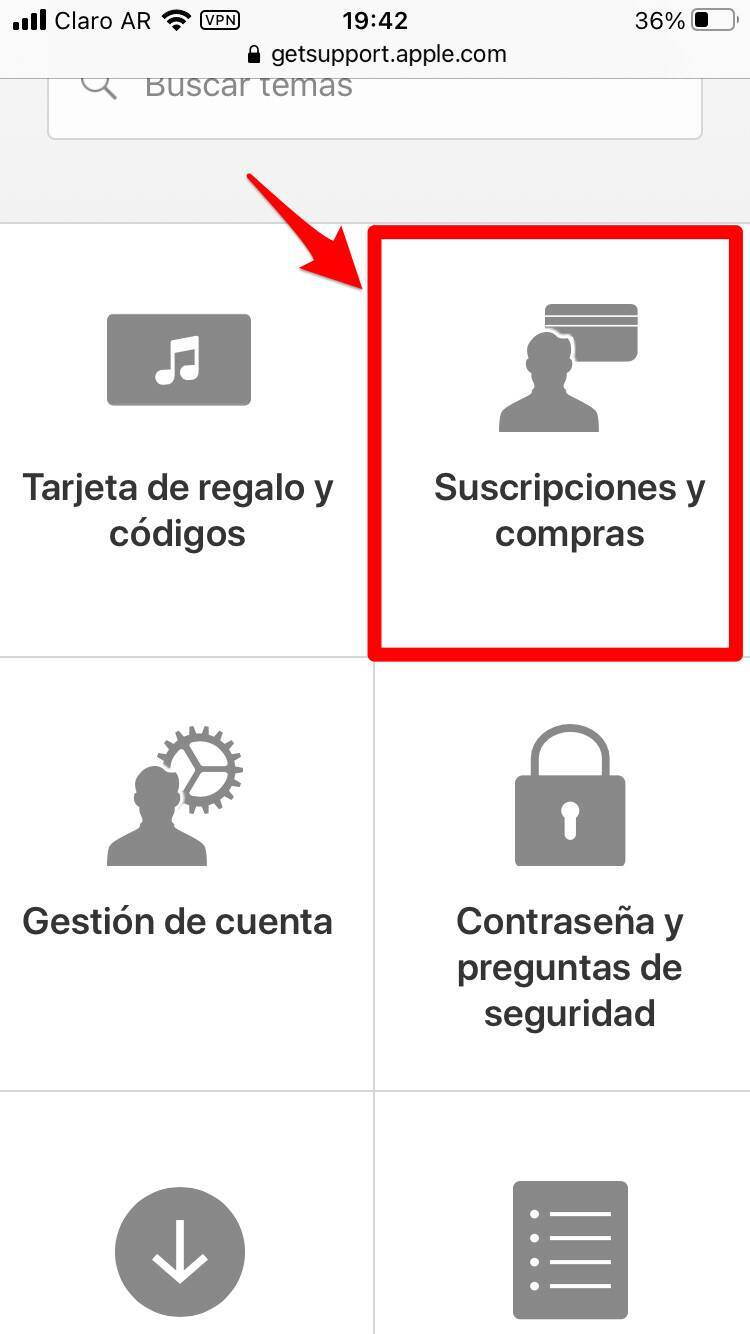Open Tarjeta de regalo y códigos

pyautogui.click(x=178, y=440)
